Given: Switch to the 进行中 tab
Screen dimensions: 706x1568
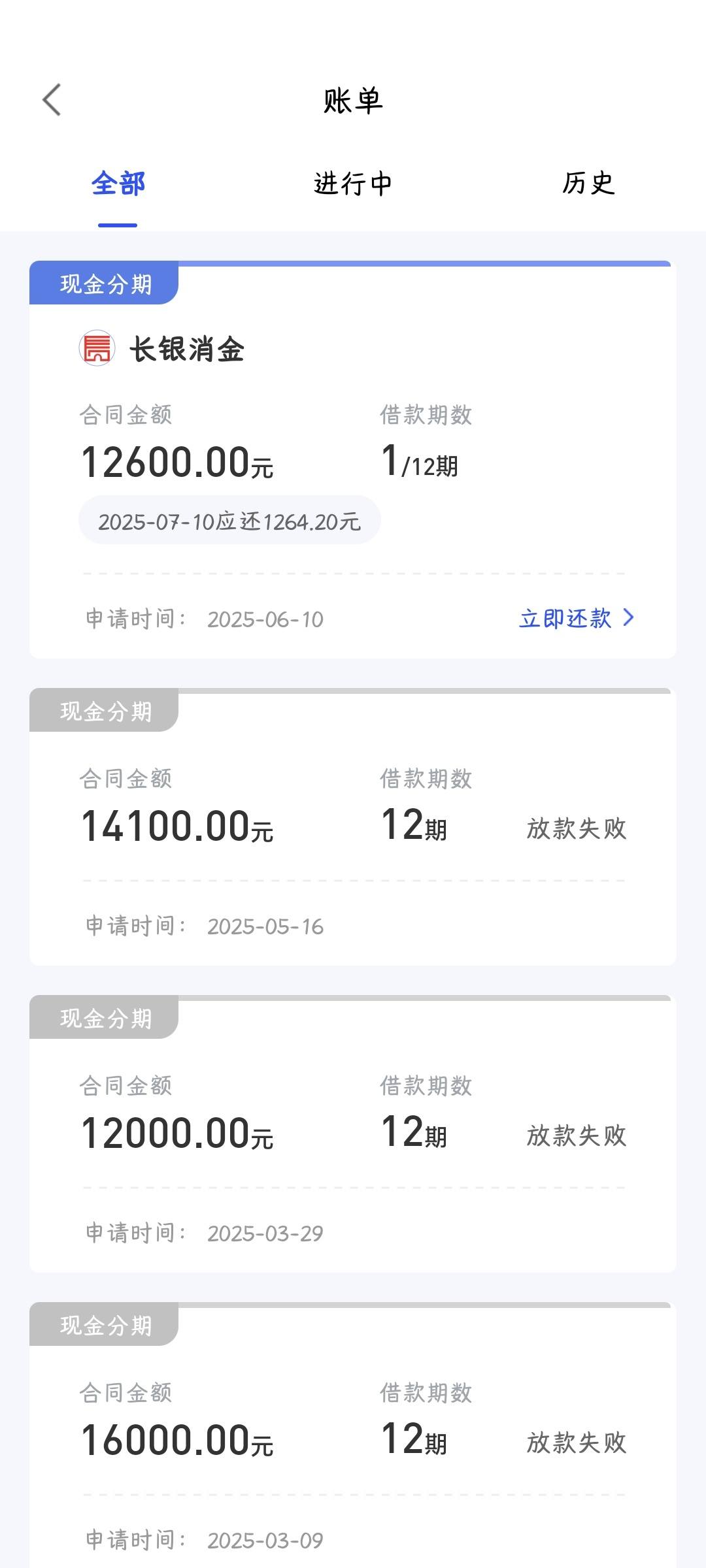Looking at the screenshot, I should 353,184.
